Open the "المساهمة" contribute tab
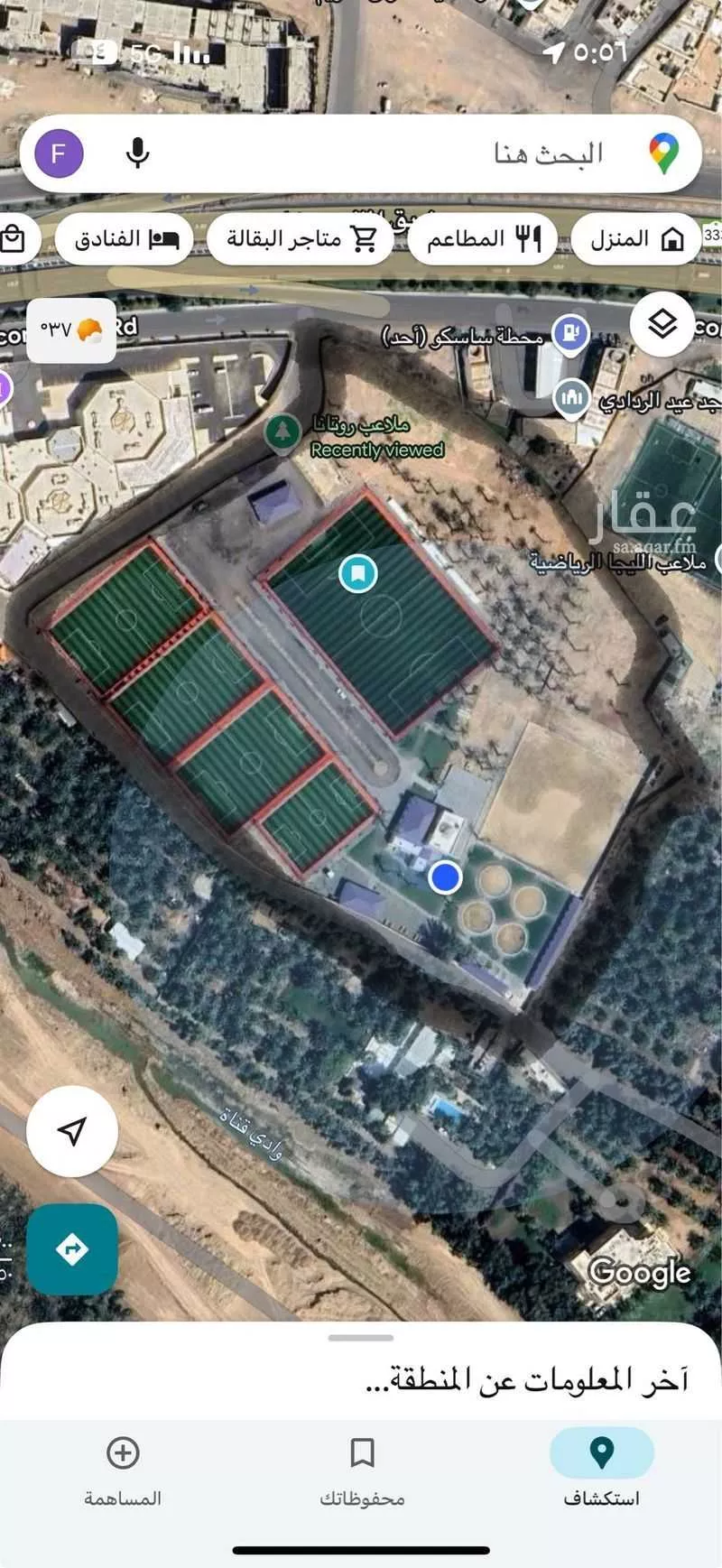Viewport: 722px width, 1568px height. [123, 1469]
